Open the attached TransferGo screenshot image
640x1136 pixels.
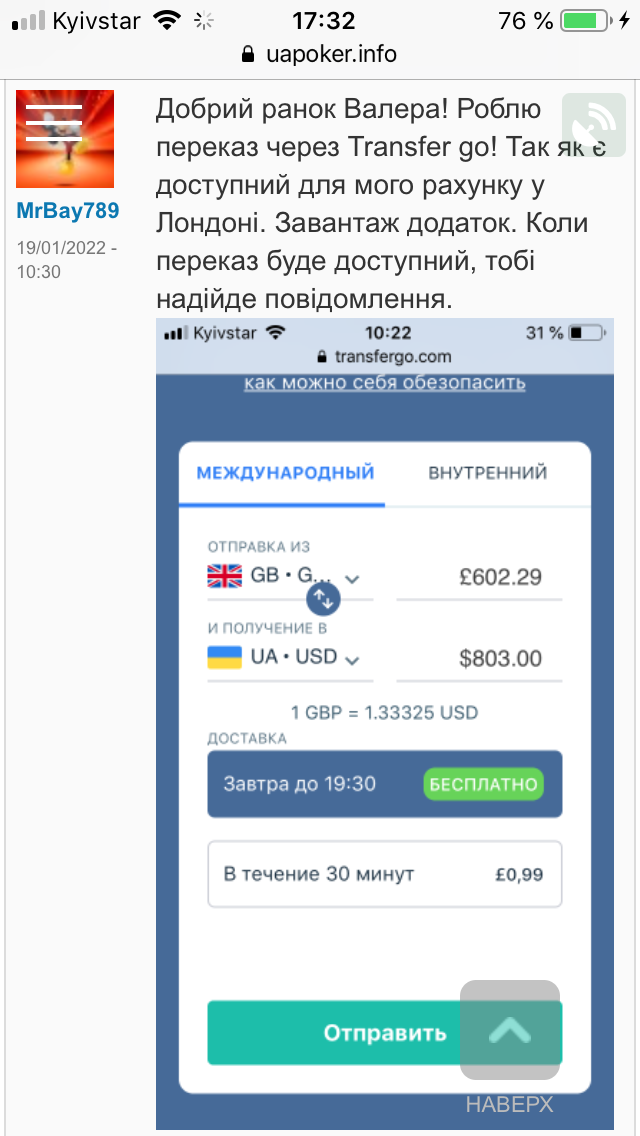(x=385, y=723)
